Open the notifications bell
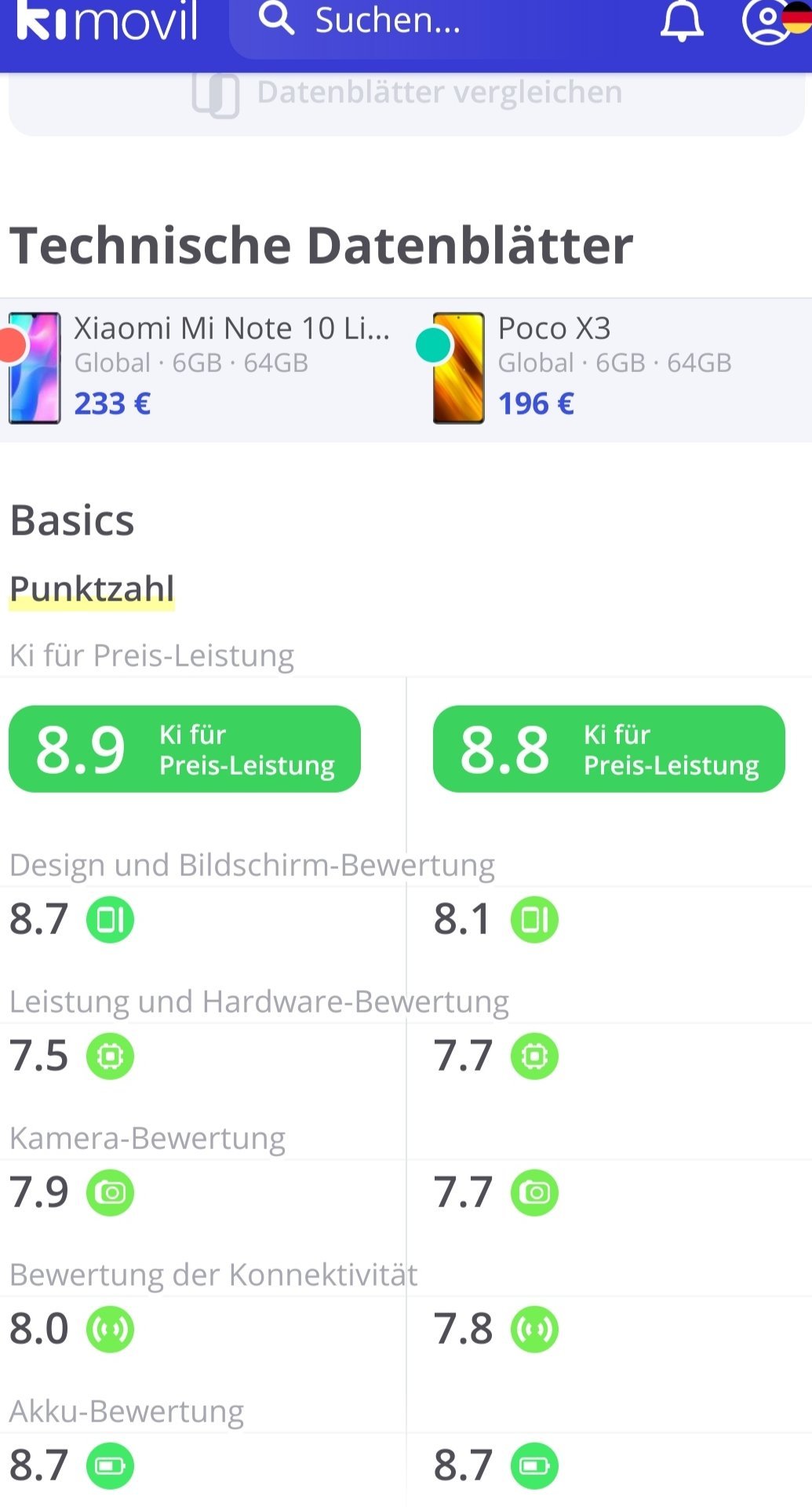The image size is (812, 1507). click(682, 21)
